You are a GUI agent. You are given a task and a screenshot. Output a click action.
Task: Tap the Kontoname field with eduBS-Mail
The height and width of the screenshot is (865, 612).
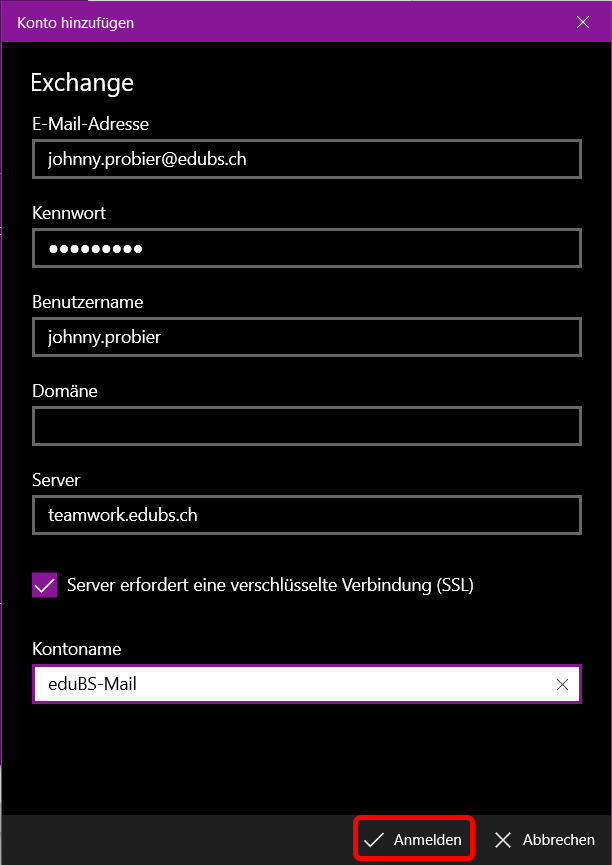tap(290, 684)
